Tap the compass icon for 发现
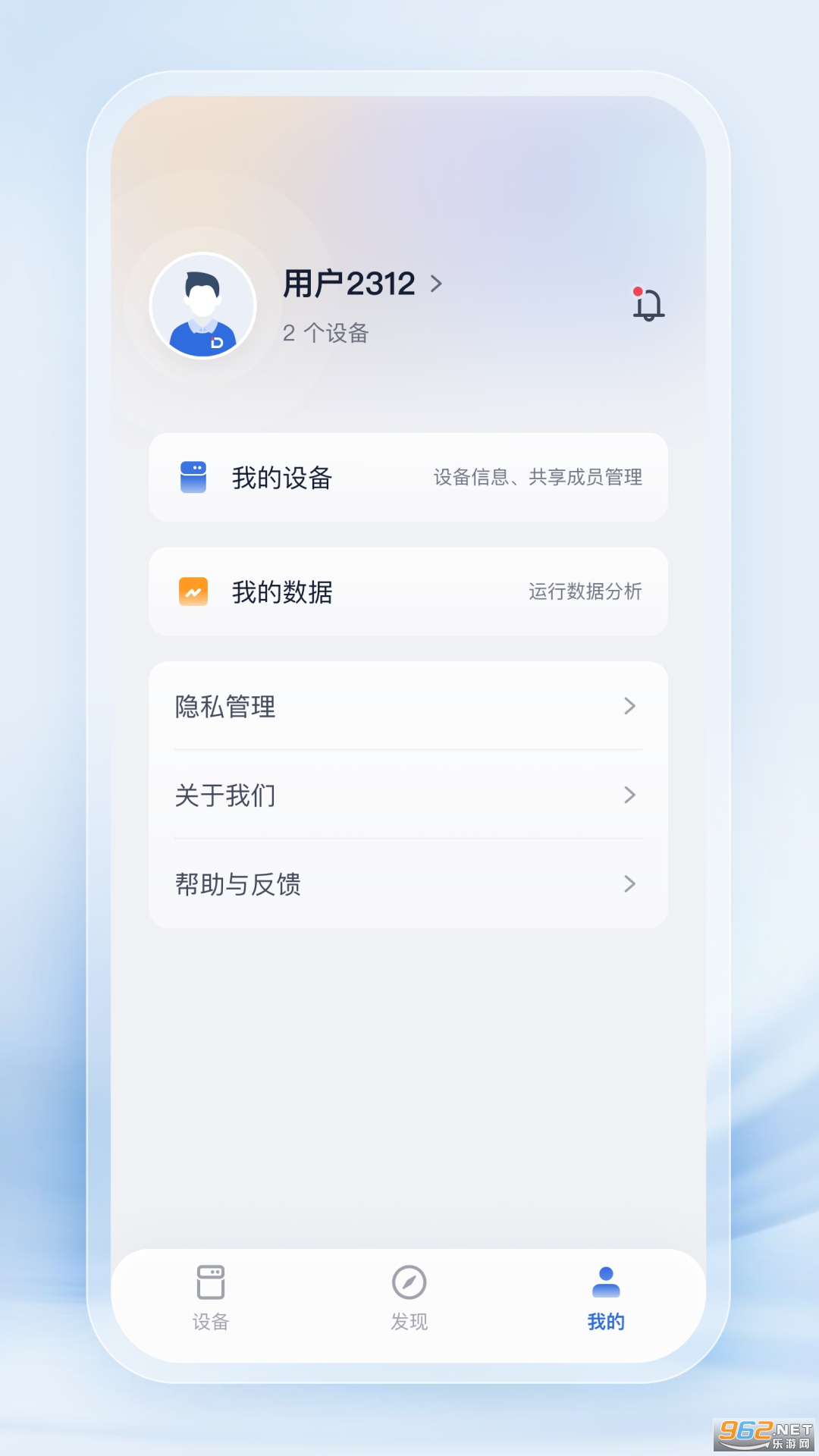The image size is (819, 1456). pyautogui.click(x=409, y=1280)
